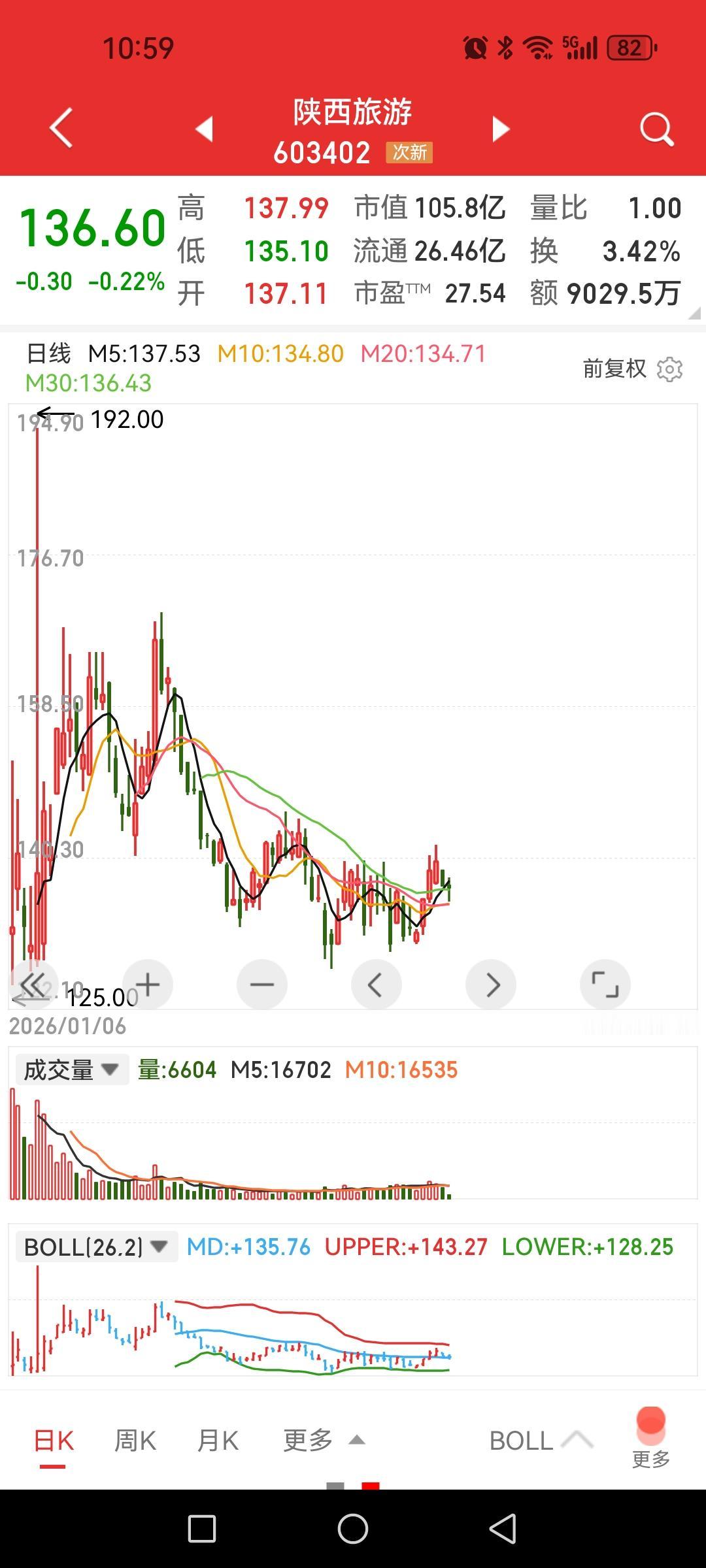Open the 成交量 indicator dropdown
Viewport: 706px width, 1568px height.
click(71, 1069)
